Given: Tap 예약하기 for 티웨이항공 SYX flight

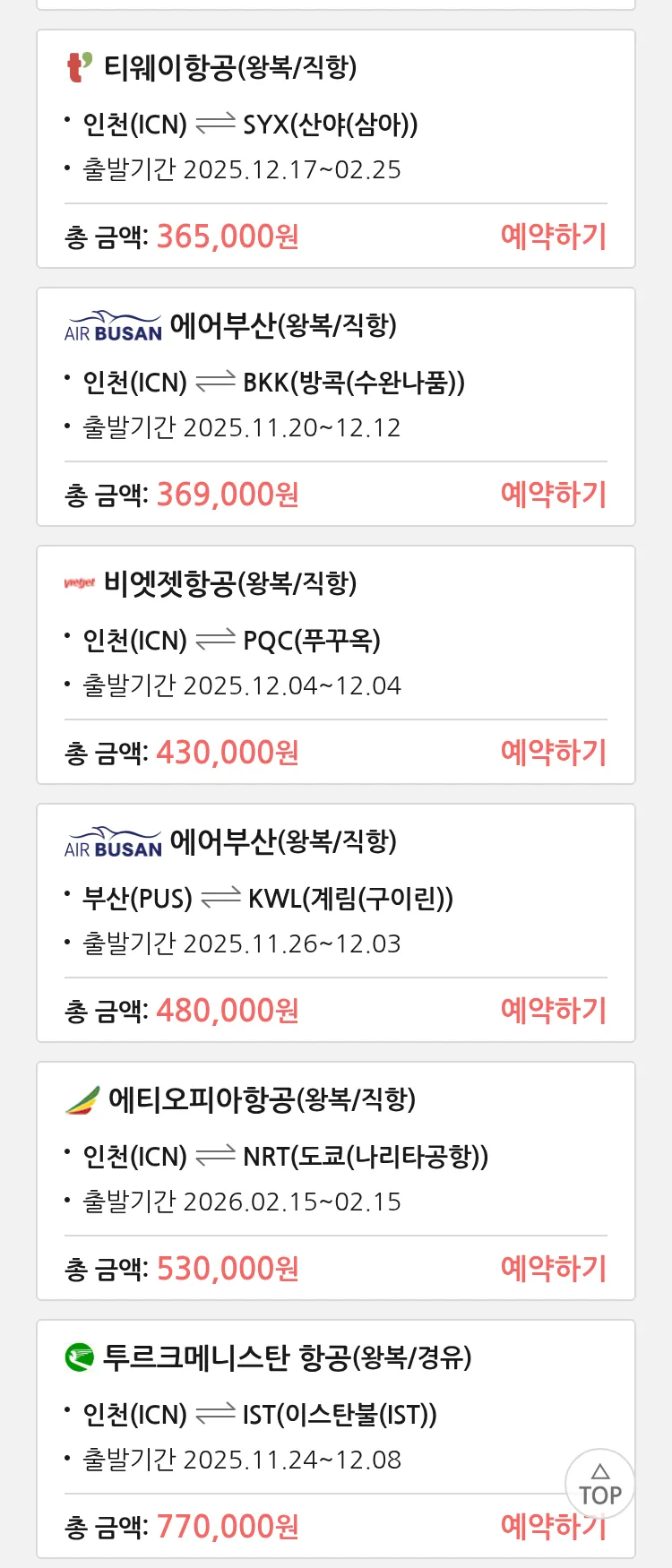Looking at the screenshot, I should pos(553,237).
